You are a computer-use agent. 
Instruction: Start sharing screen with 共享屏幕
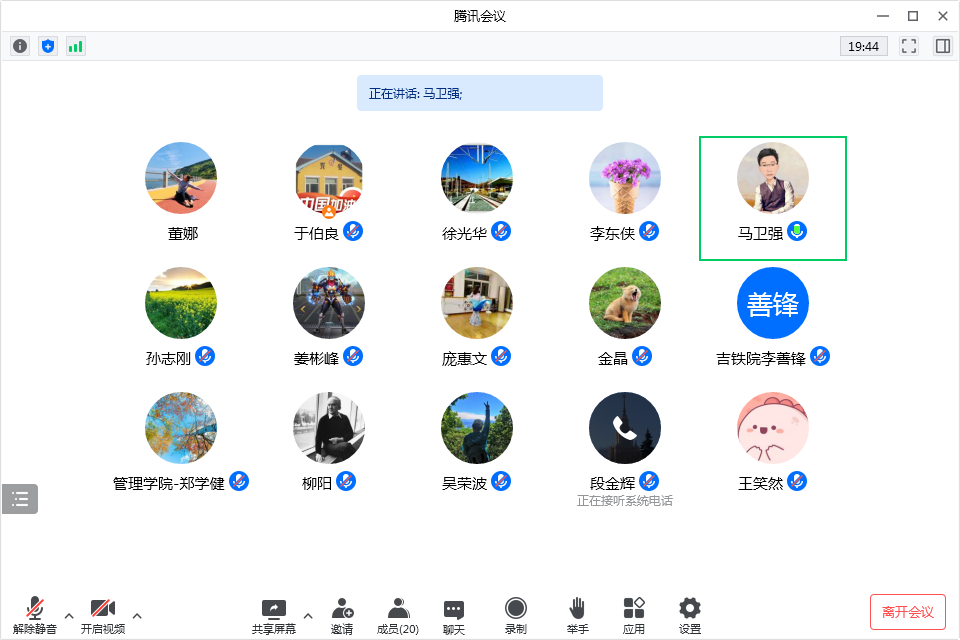pyautogui.click(x=273, y=614)
